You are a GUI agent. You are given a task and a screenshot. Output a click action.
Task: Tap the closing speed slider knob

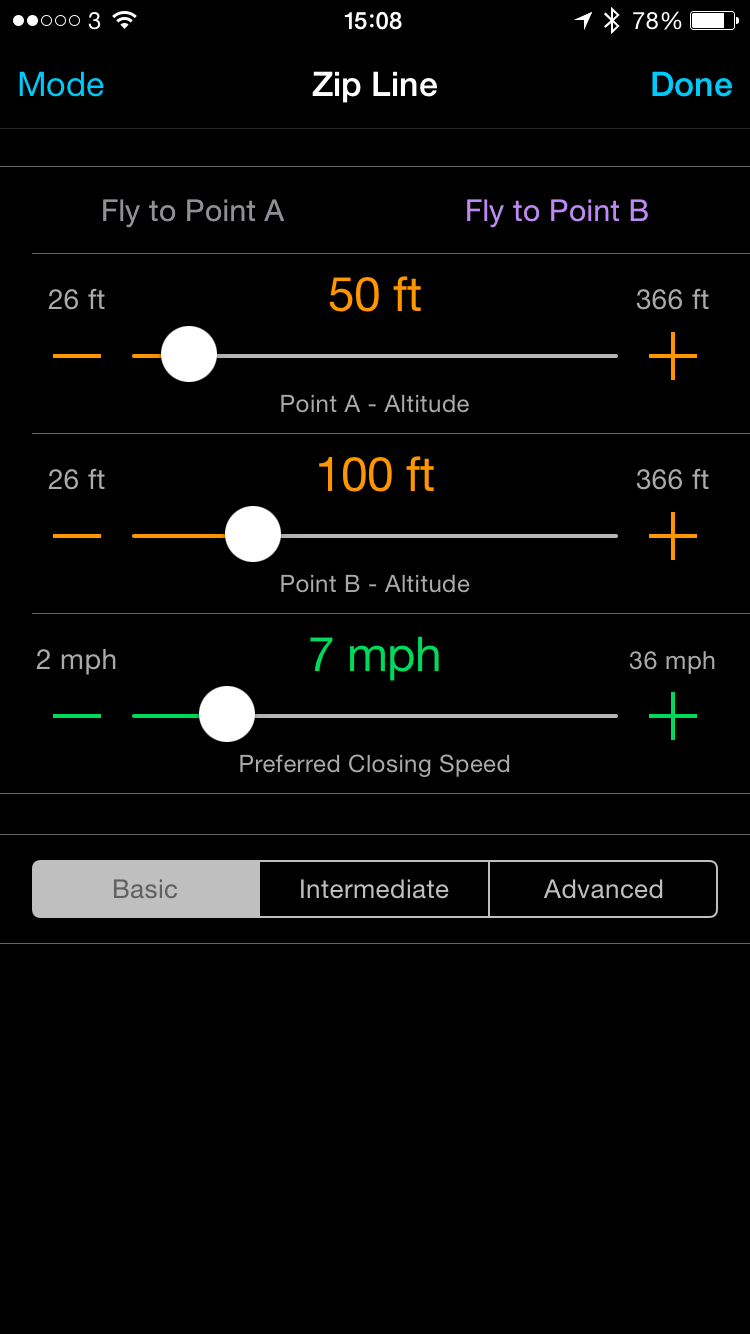[227, 714]
